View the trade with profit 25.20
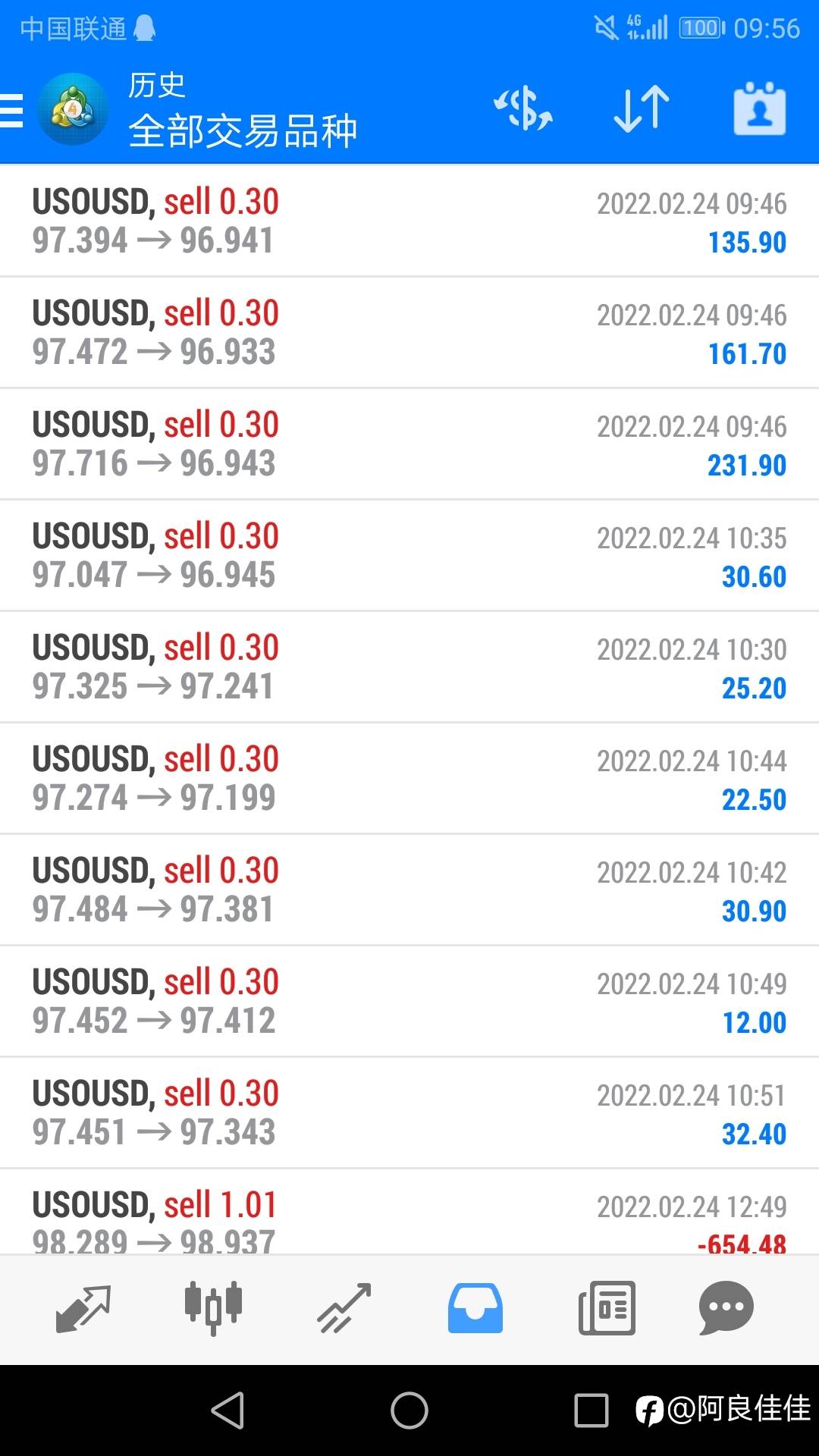The image size is (819, 1456). click(409, 667)
